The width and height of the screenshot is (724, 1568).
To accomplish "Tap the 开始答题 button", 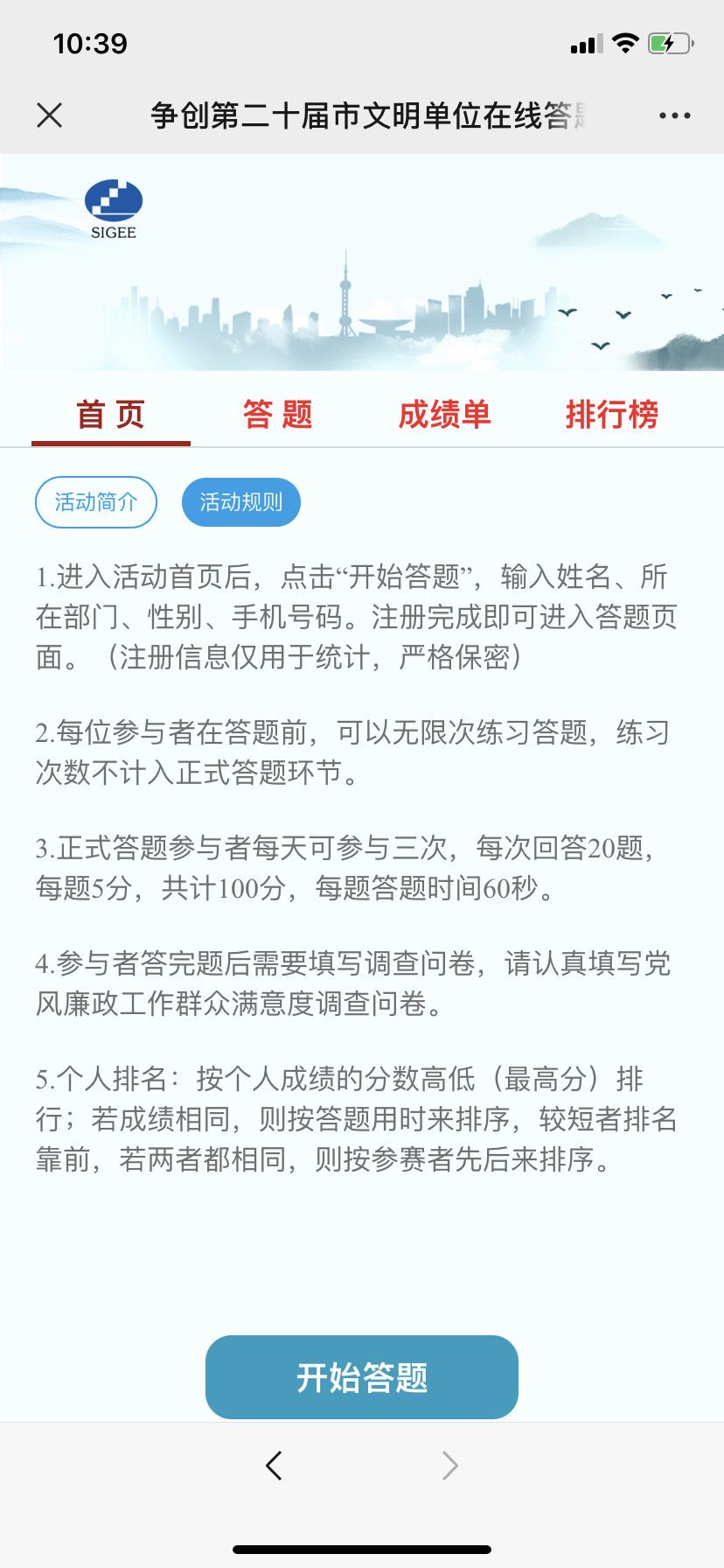I will (x=362, y=1377).
